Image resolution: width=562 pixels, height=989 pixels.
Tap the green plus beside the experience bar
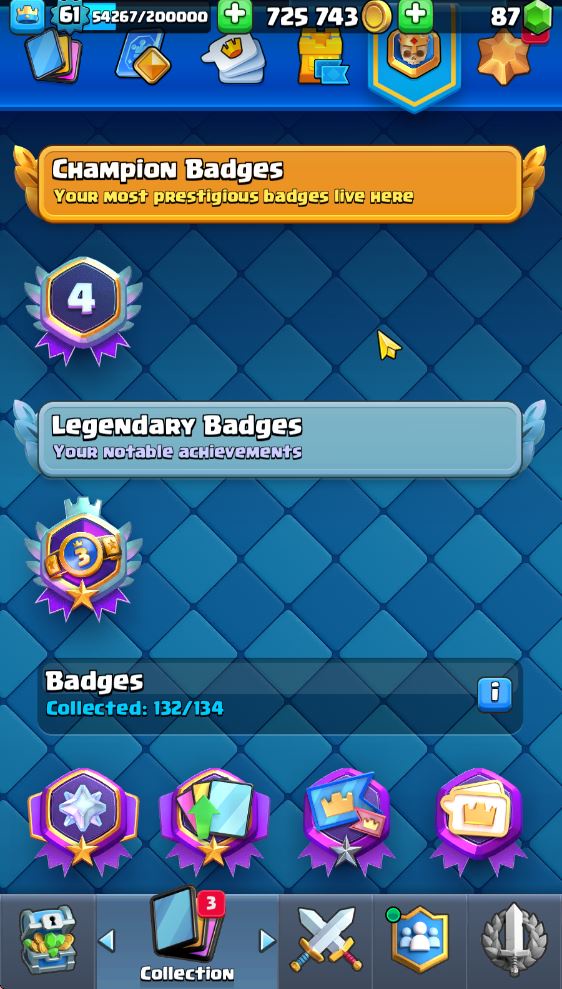point(235,16)
